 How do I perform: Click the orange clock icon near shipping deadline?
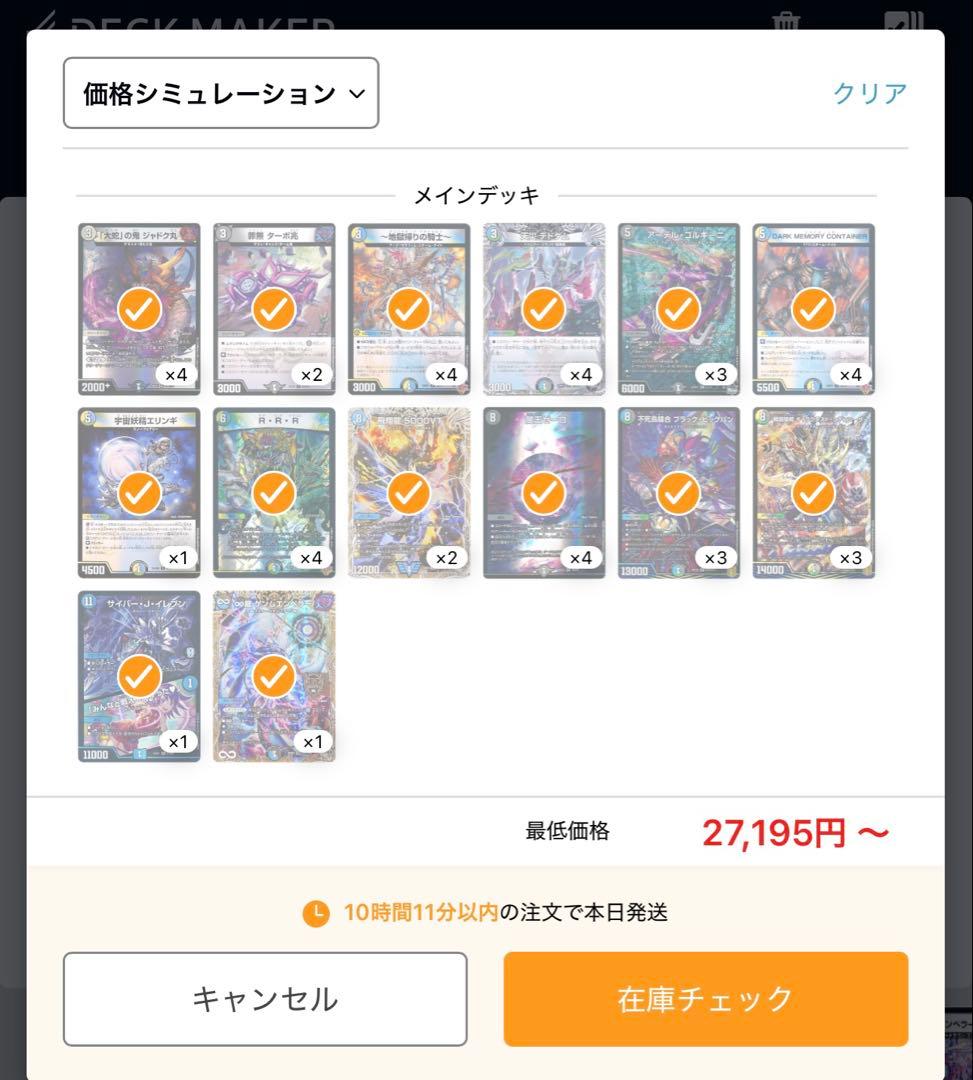click(316, 913)
